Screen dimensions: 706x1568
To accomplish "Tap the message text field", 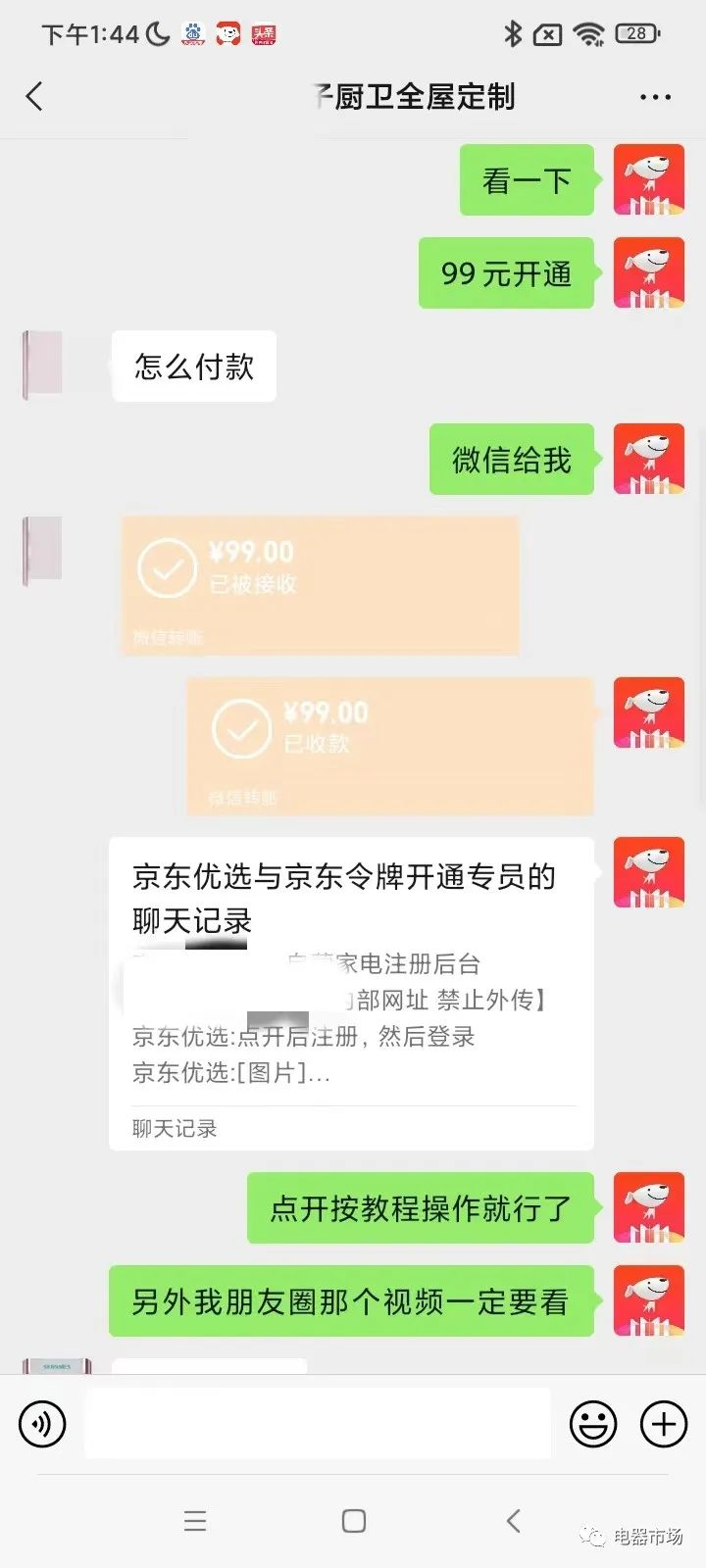I will point(317,1423).
